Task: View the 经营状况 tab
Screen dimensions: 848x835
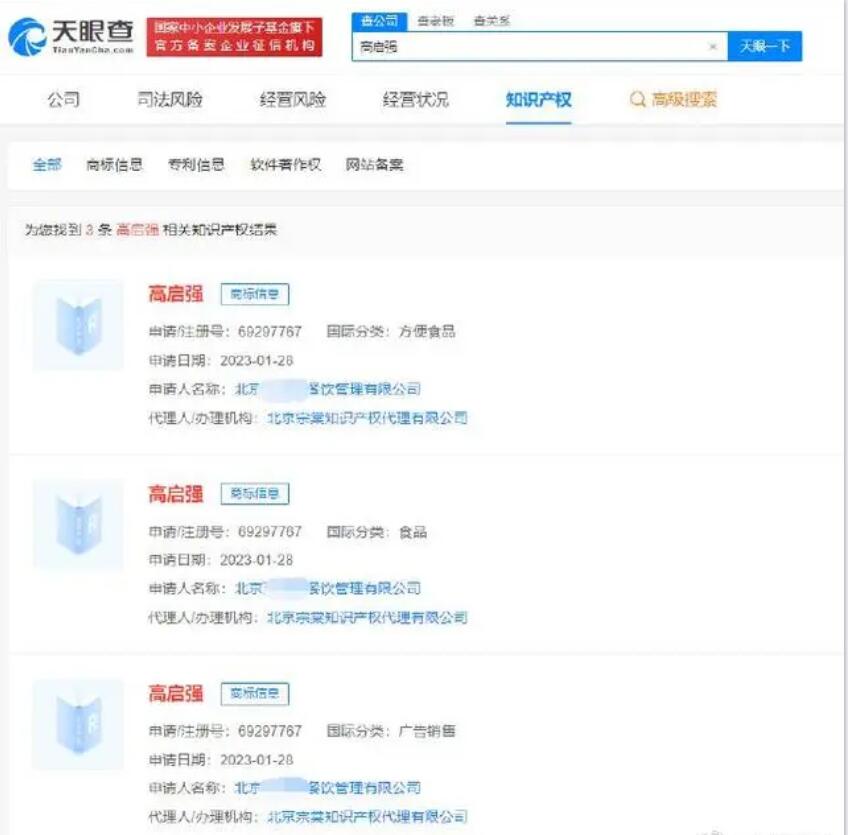Action: coord(415,100)
